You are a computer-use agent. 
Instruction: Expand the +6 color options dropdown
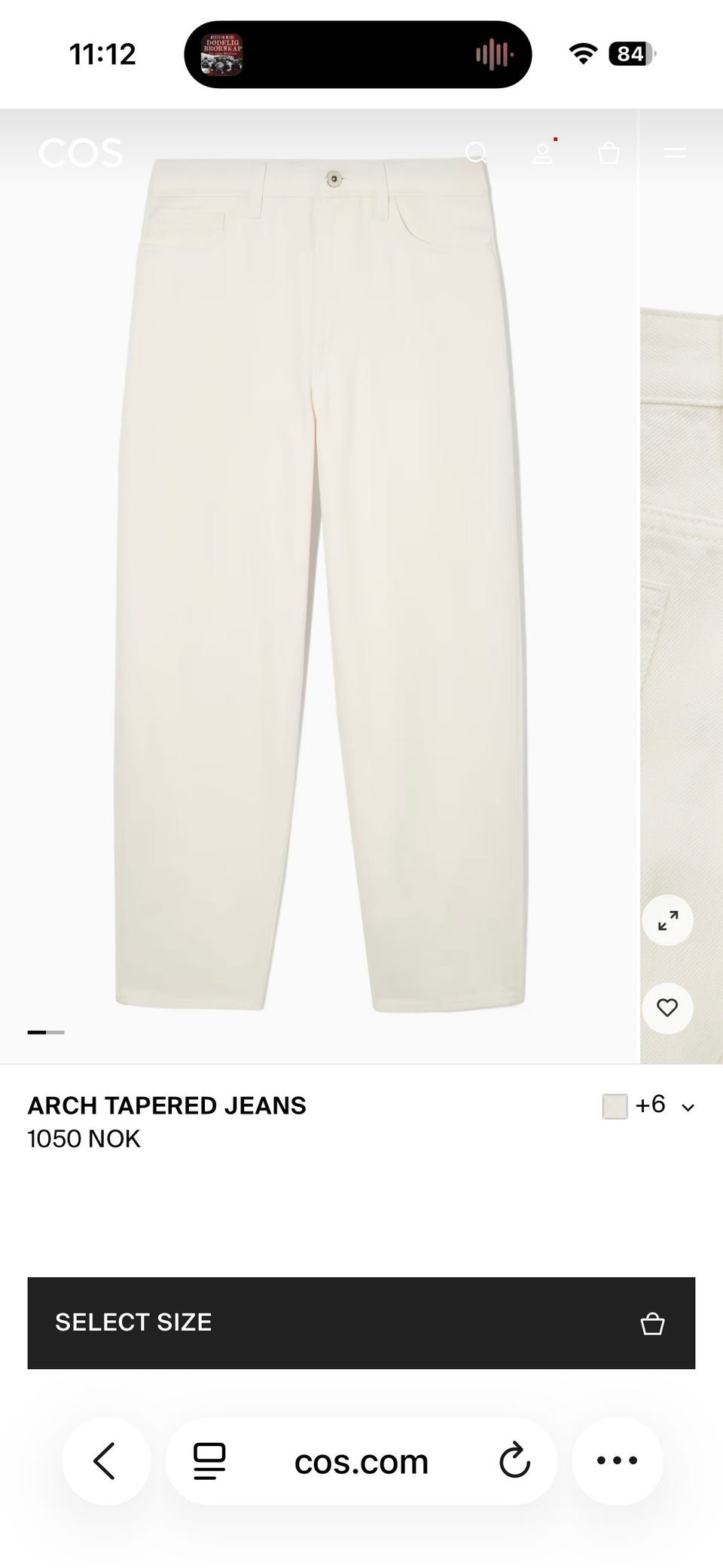click(648, 1105)
